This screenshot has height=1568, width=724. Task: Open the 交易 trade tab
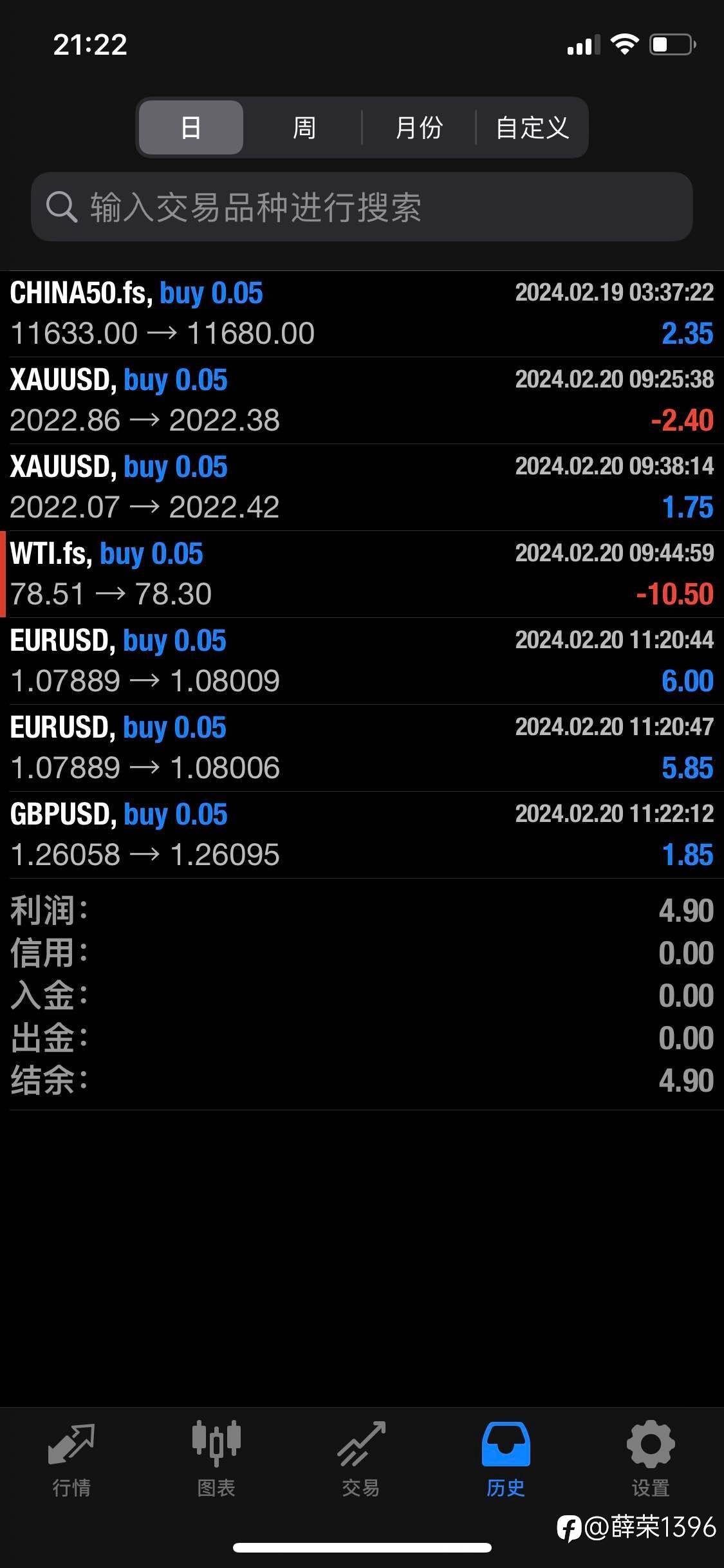tap(361, 1459)
